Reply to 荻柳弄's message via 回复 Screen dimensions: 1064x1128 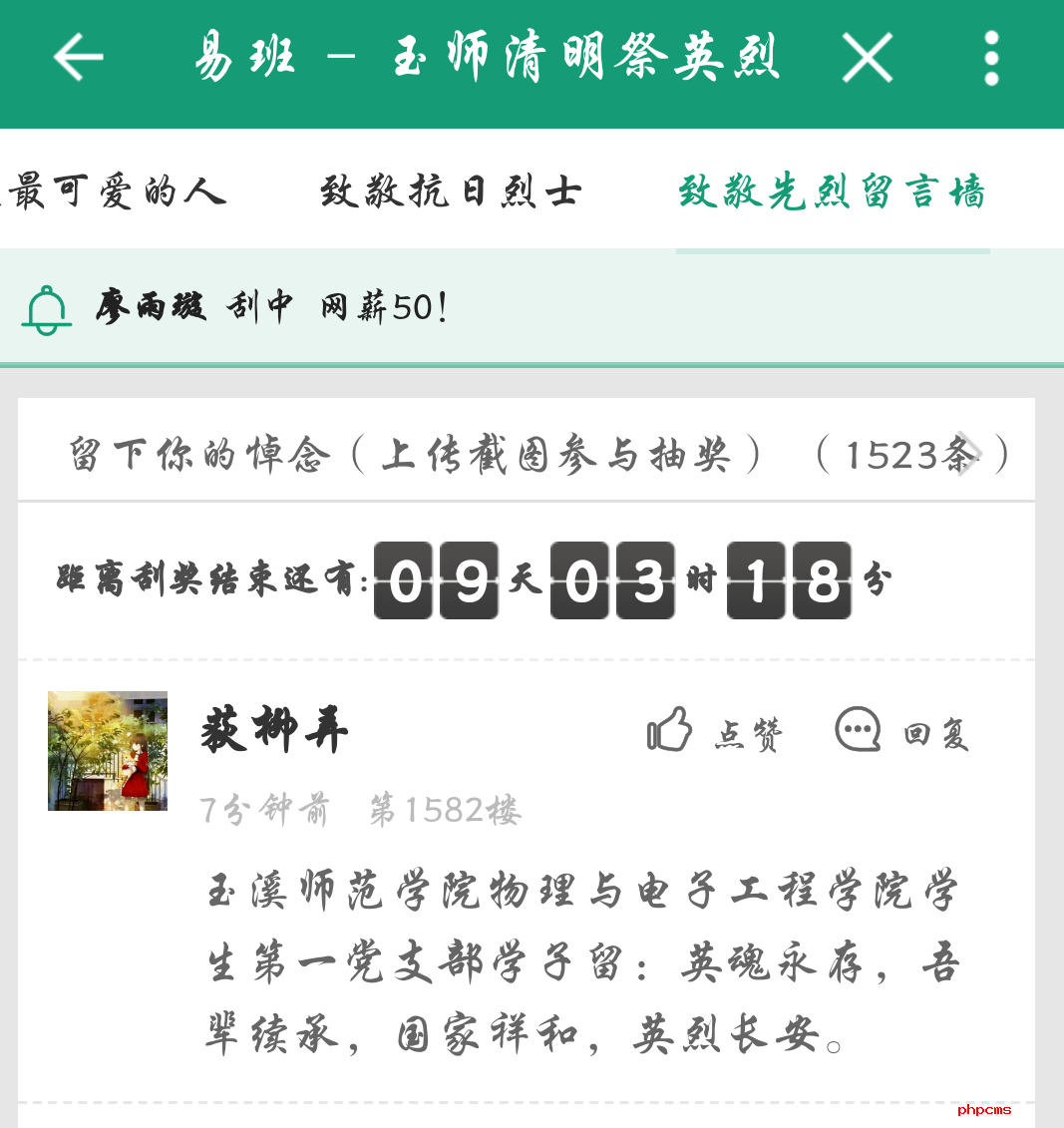coord(901,731)
